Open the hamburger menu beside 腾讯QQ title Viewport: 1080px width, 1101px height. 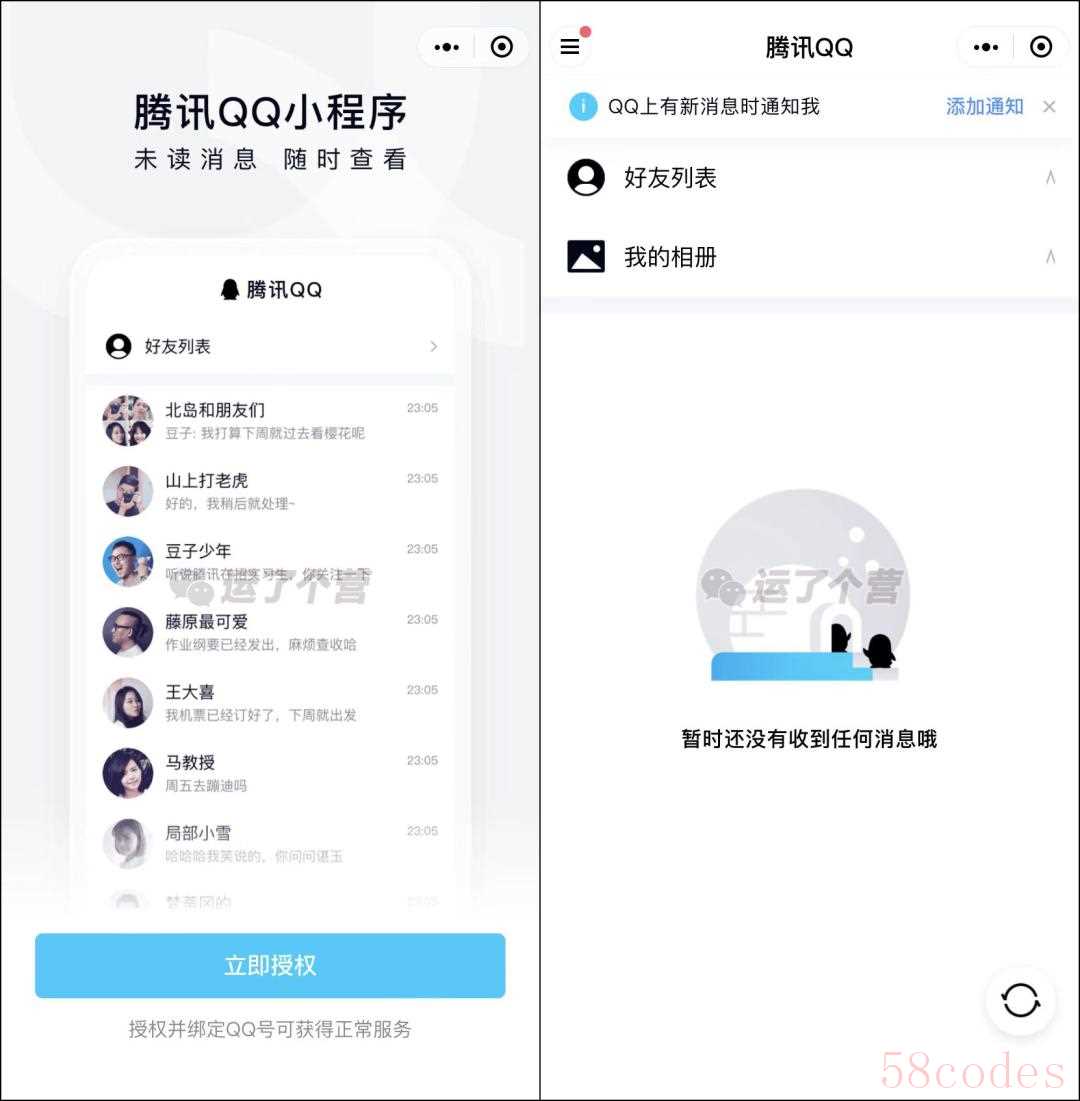570,47
